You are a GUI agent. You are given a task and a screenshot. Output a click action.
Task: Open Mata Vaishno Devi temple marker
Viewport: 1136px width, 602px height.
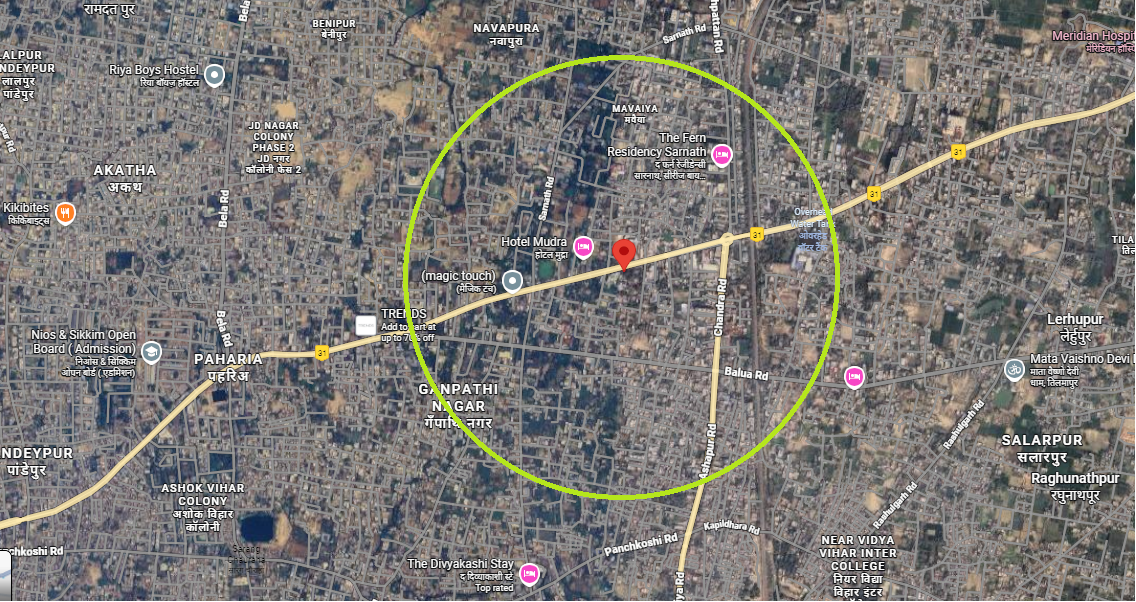pos(1016,369)
